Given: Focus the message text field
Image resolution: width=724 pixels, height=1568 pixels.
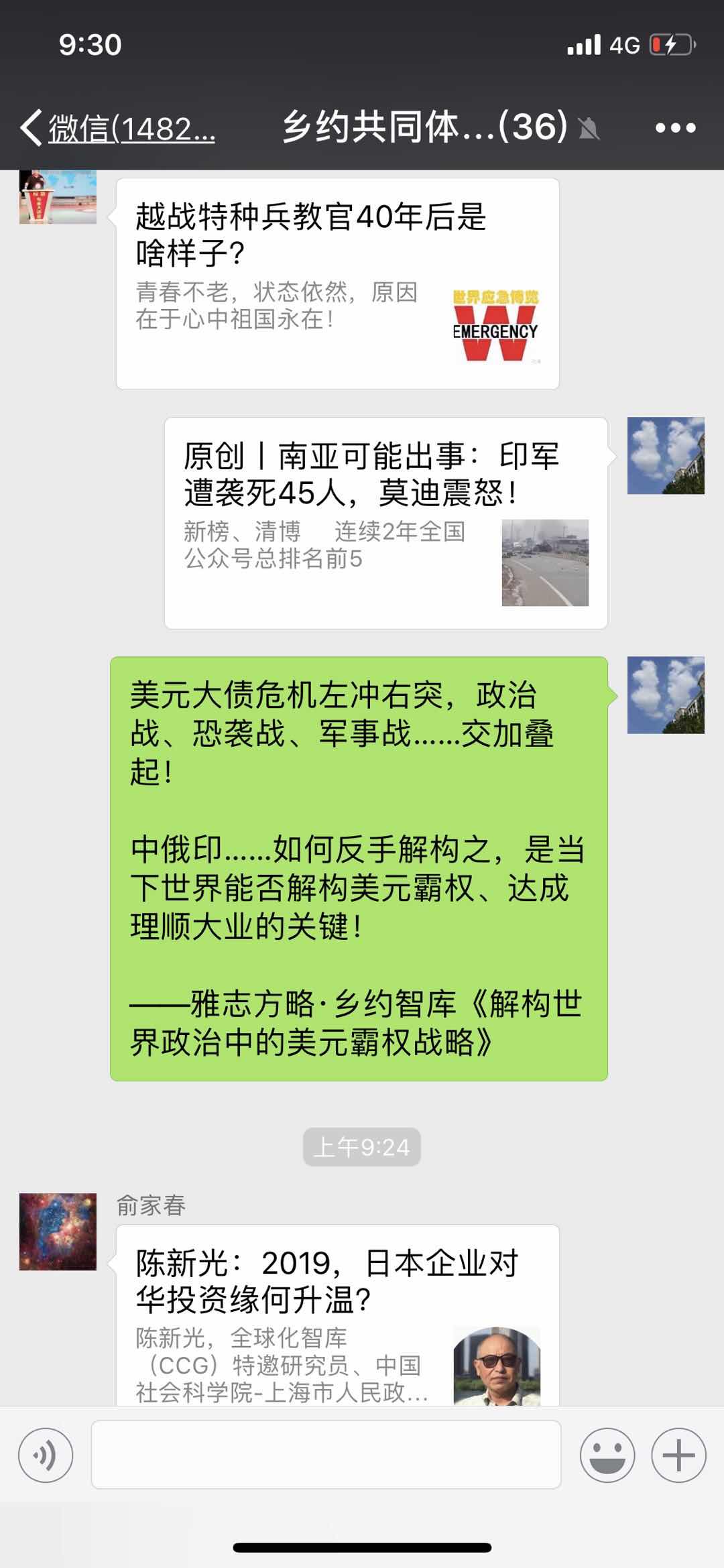Looking at the screenshot, I should pos(326,1455).
